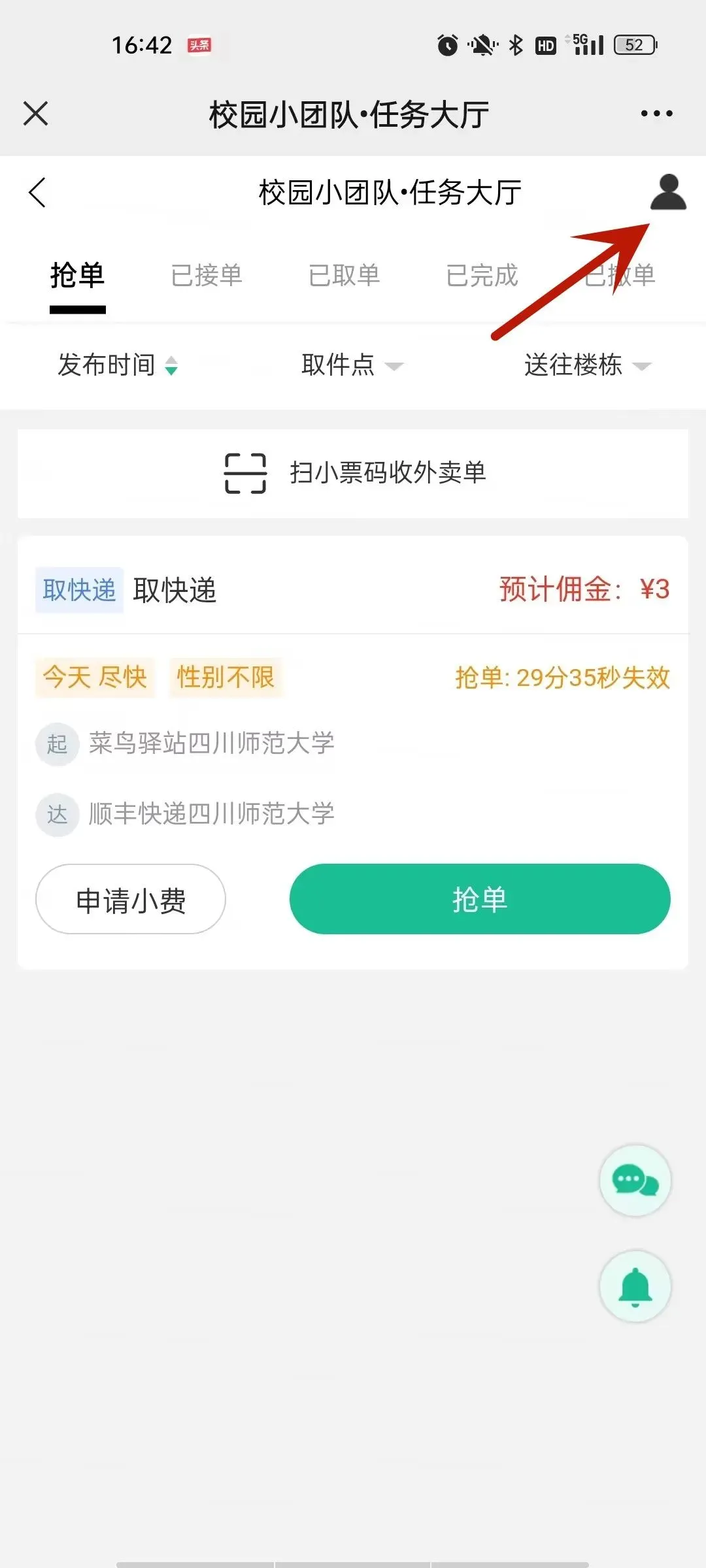706x1568 pixels.
Task: Select the 抢单 tab
Action: click(77, 276)
